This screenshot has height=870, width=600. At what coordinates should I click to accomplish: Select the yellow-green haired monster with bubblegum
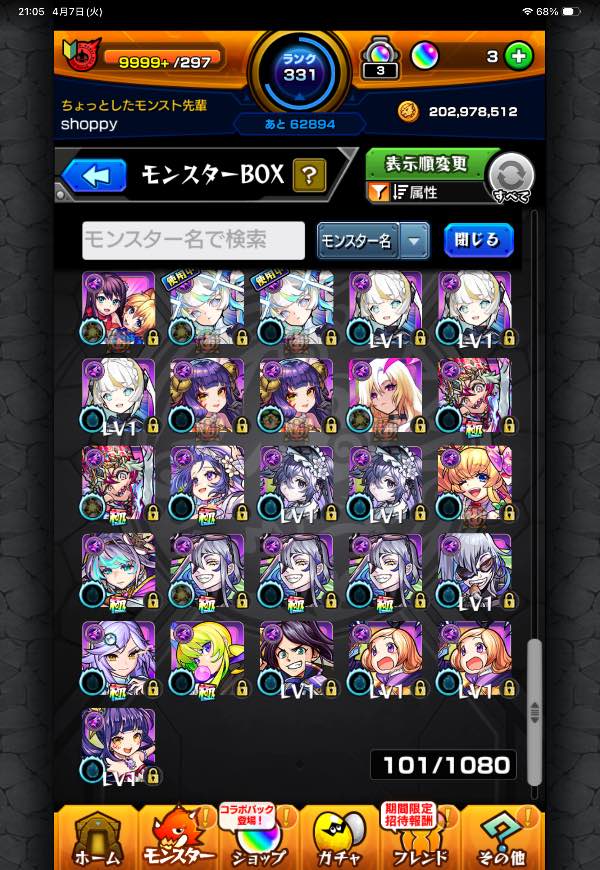click(207, 658)
